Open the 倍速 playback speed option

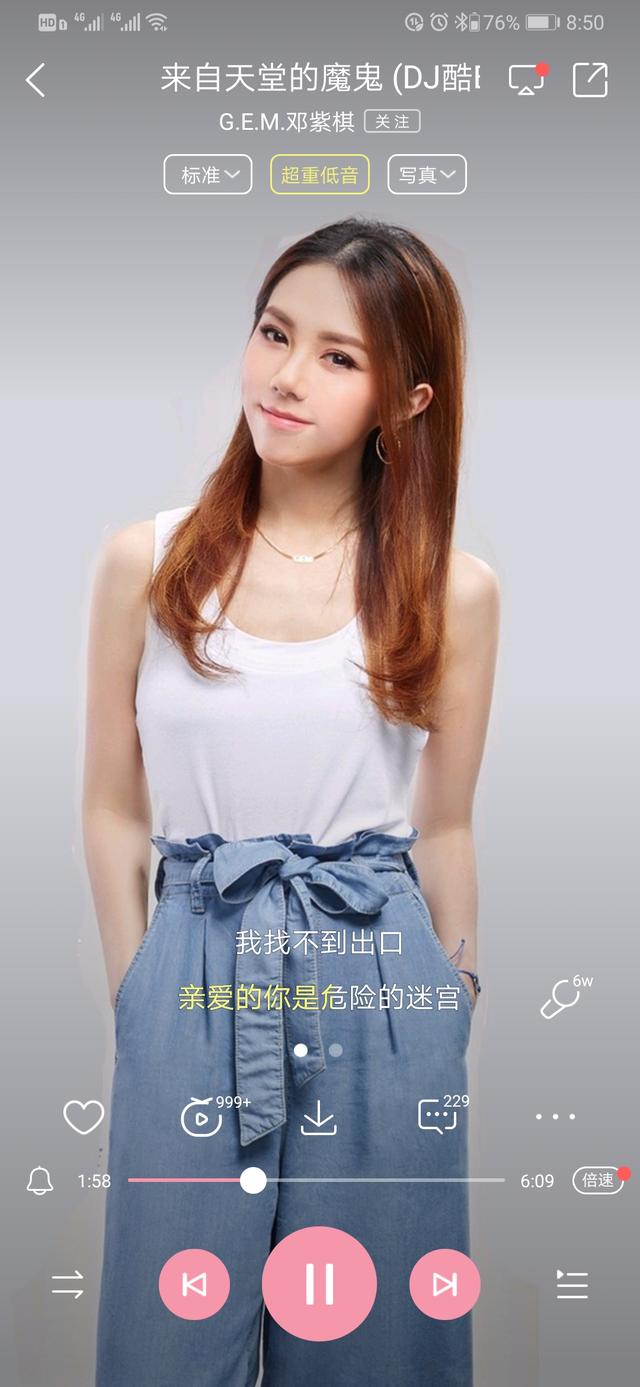(x=598, y=1181)
